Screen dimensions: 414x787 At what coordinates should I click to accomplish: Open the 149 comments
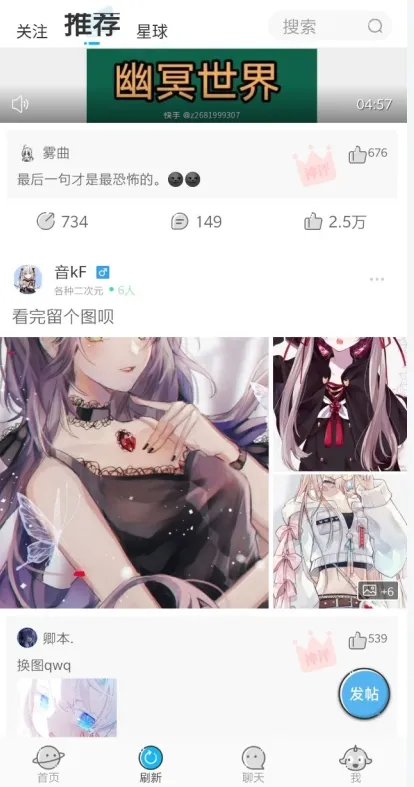(196, 221)
